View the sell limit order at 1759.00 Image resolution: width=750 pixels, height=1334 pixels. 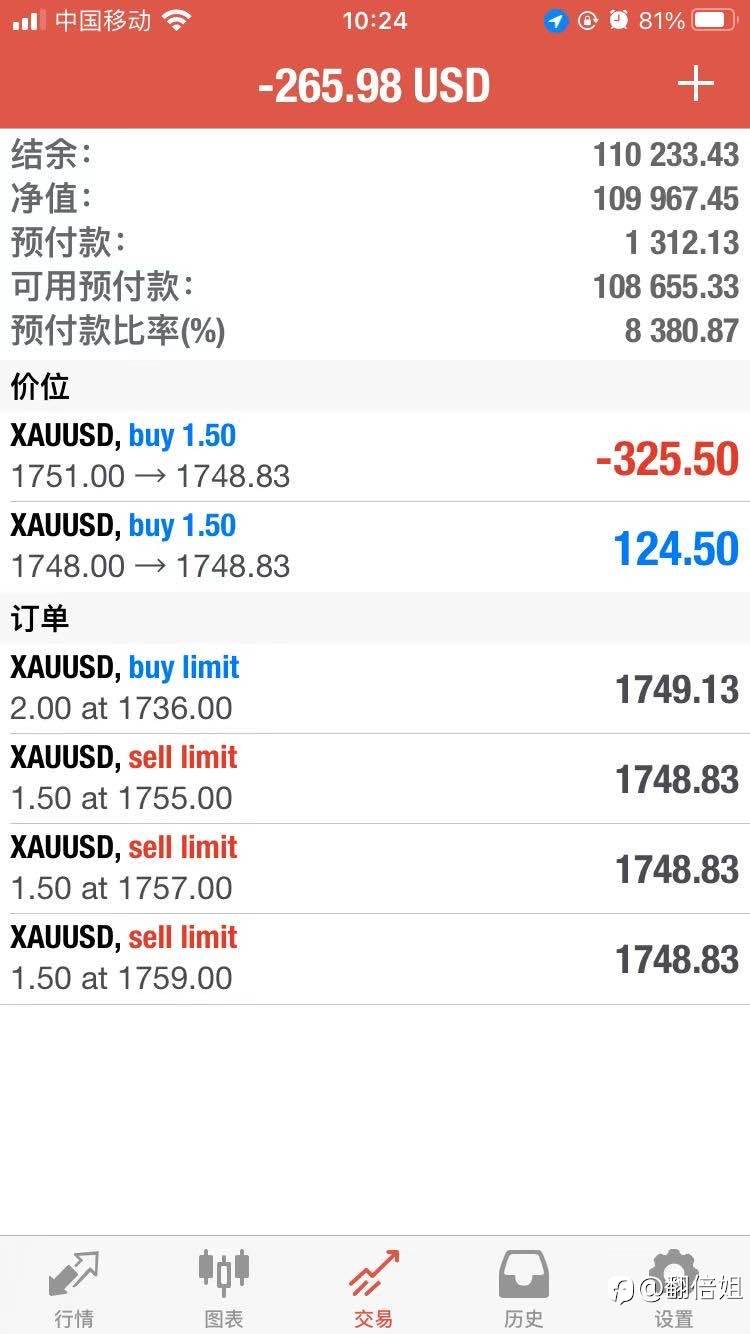pos(375,959)
